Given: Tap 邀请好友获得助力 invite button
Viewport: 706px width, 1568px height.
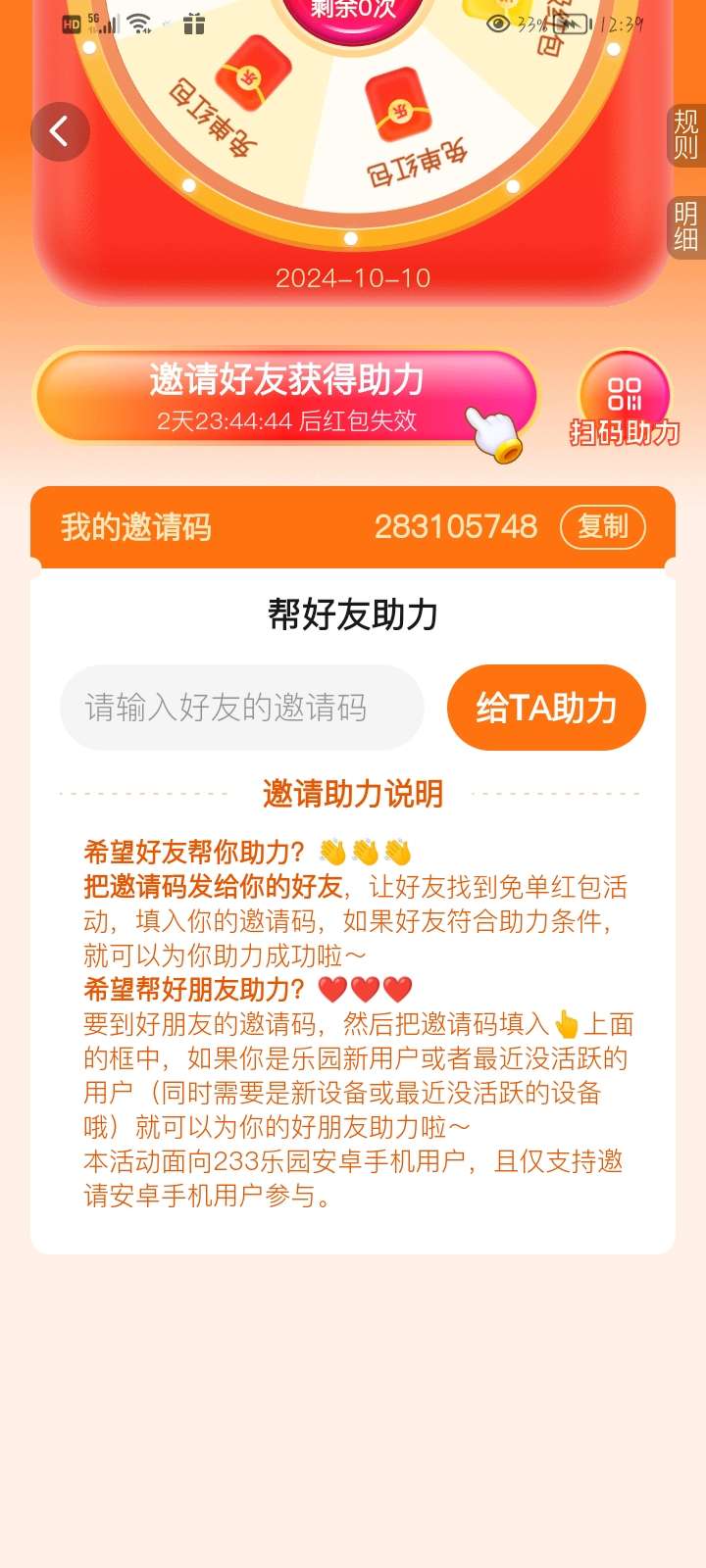Looking at the screenshot, I should tap(285, 396).
